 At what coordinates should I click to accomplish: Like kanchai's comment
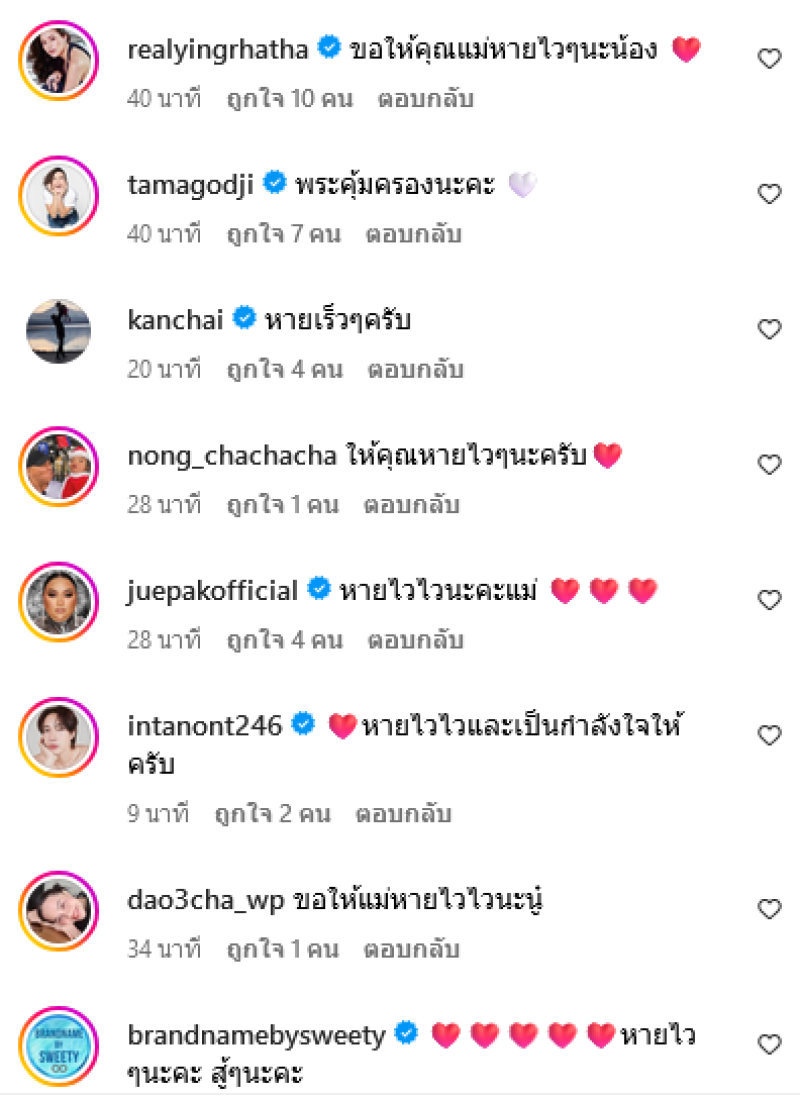point(769,330)
